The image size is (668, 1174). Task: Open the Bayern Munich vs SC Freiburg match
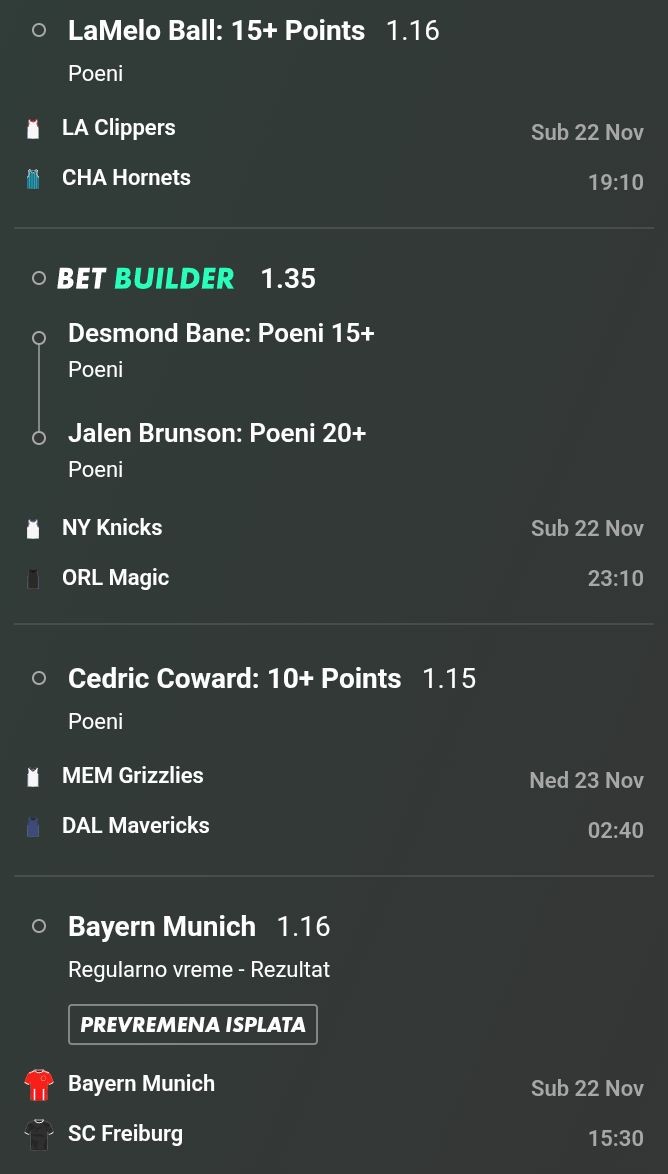(140, 1109)
